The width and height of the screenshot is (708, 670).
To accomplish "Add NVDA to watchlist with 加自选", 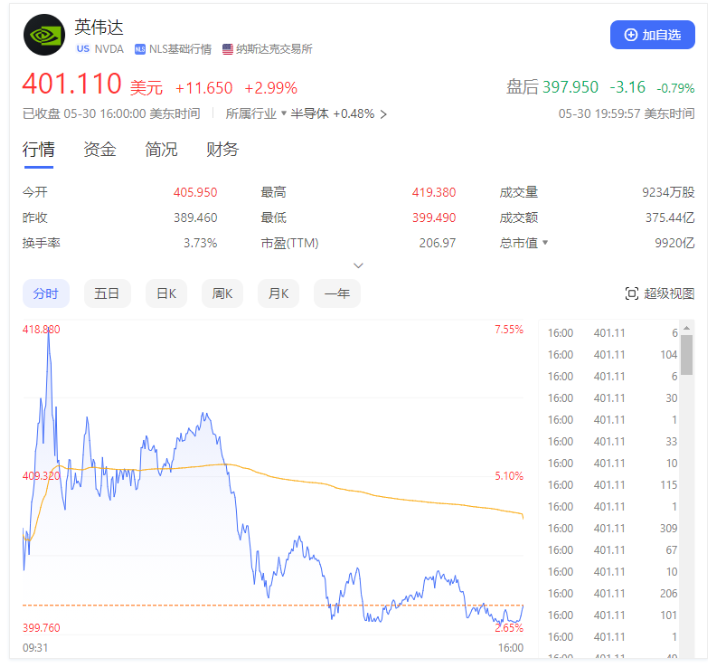I will tap(652, 35).
